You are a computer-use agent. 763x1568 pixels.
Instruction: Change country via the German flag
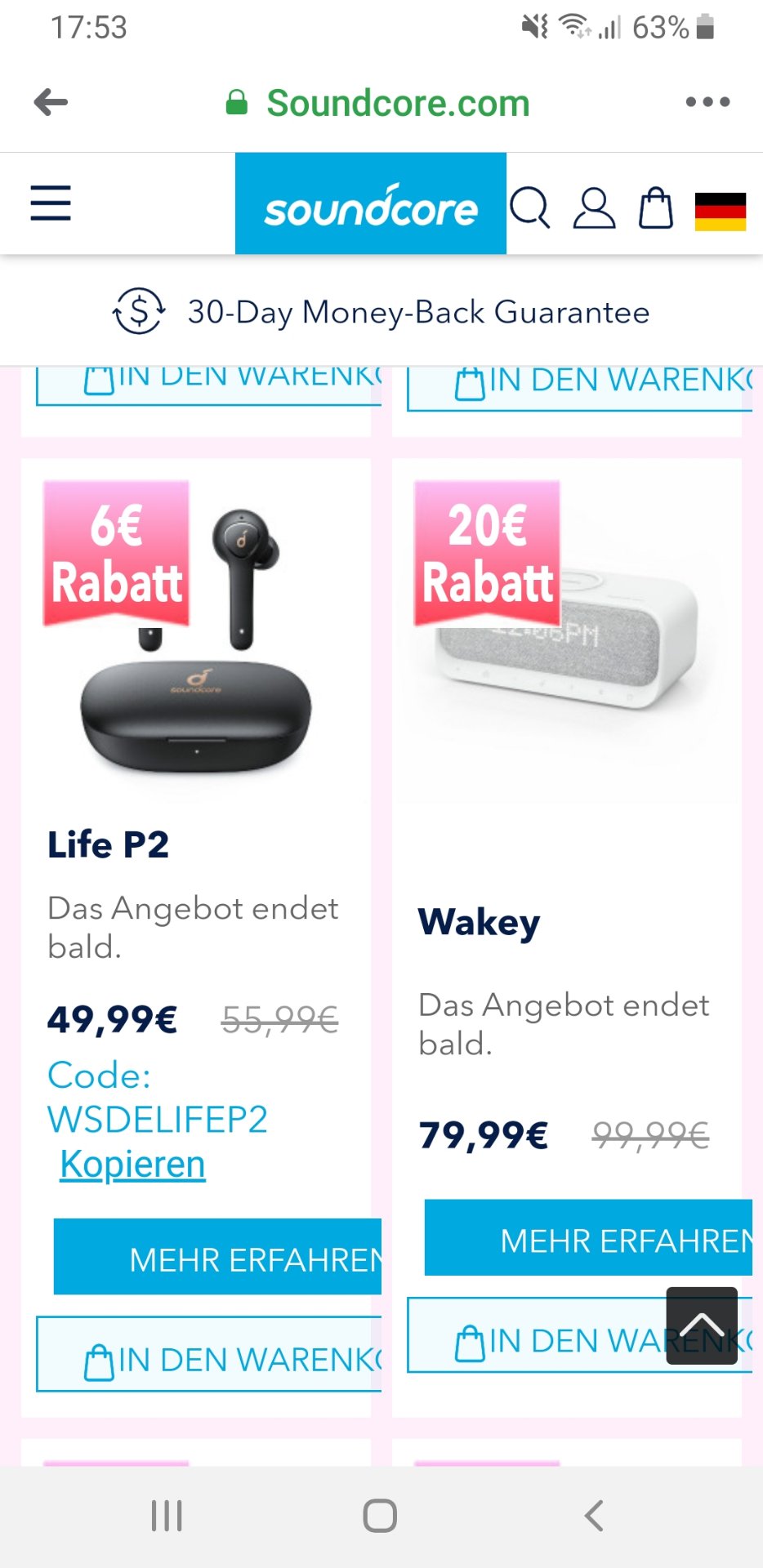point(720,212)
